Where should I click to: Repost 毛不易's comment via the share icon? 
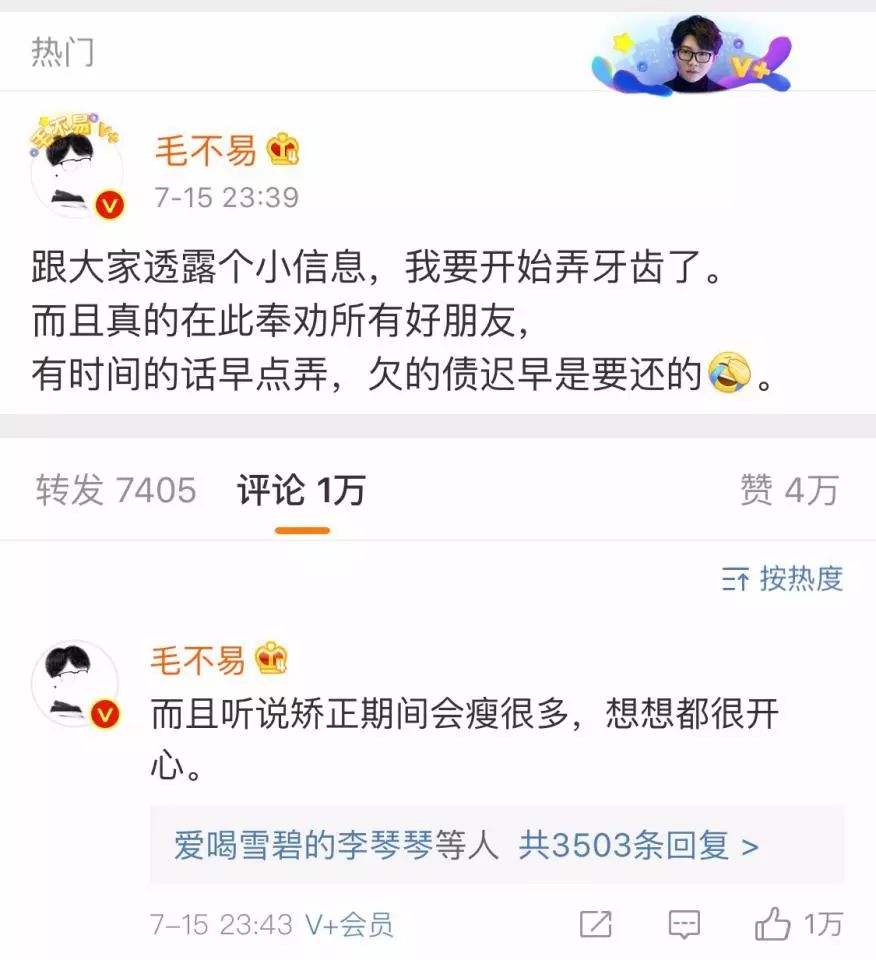(595, 924)
